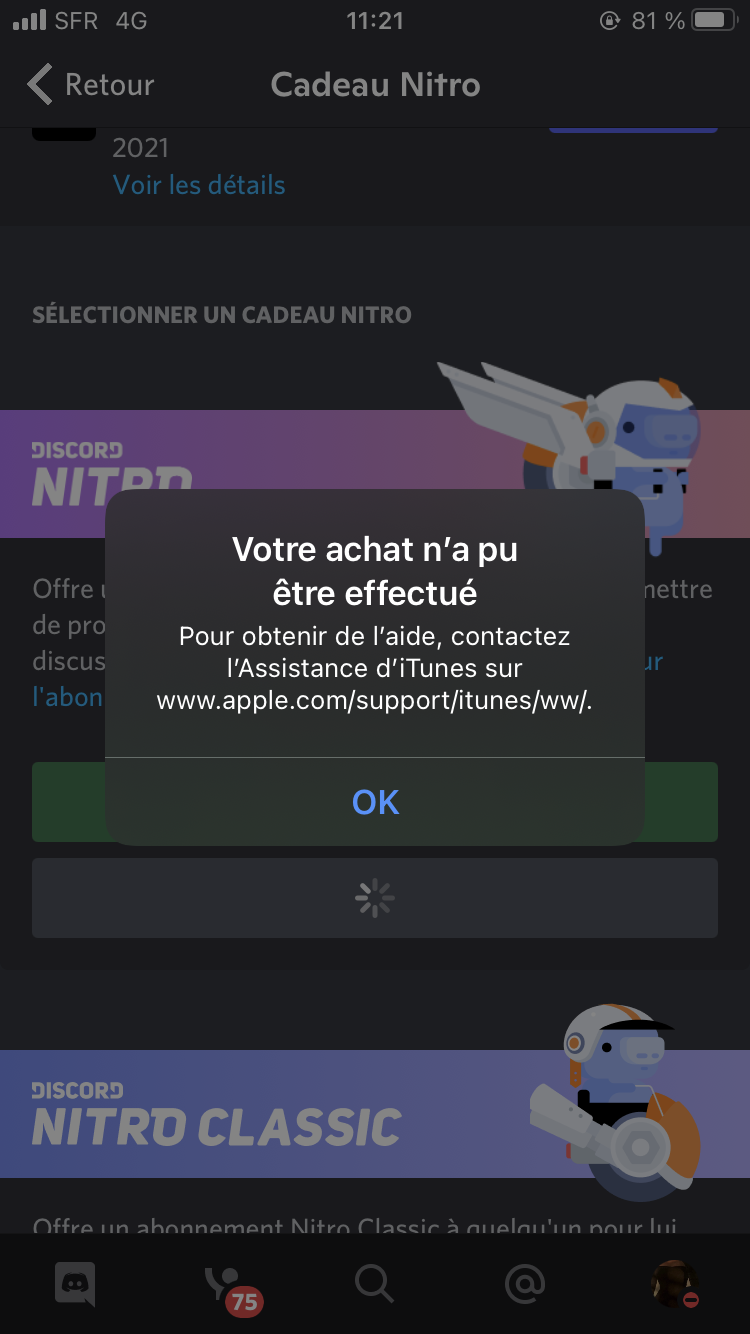Open the profile avatar tab

click(673, 1284)
